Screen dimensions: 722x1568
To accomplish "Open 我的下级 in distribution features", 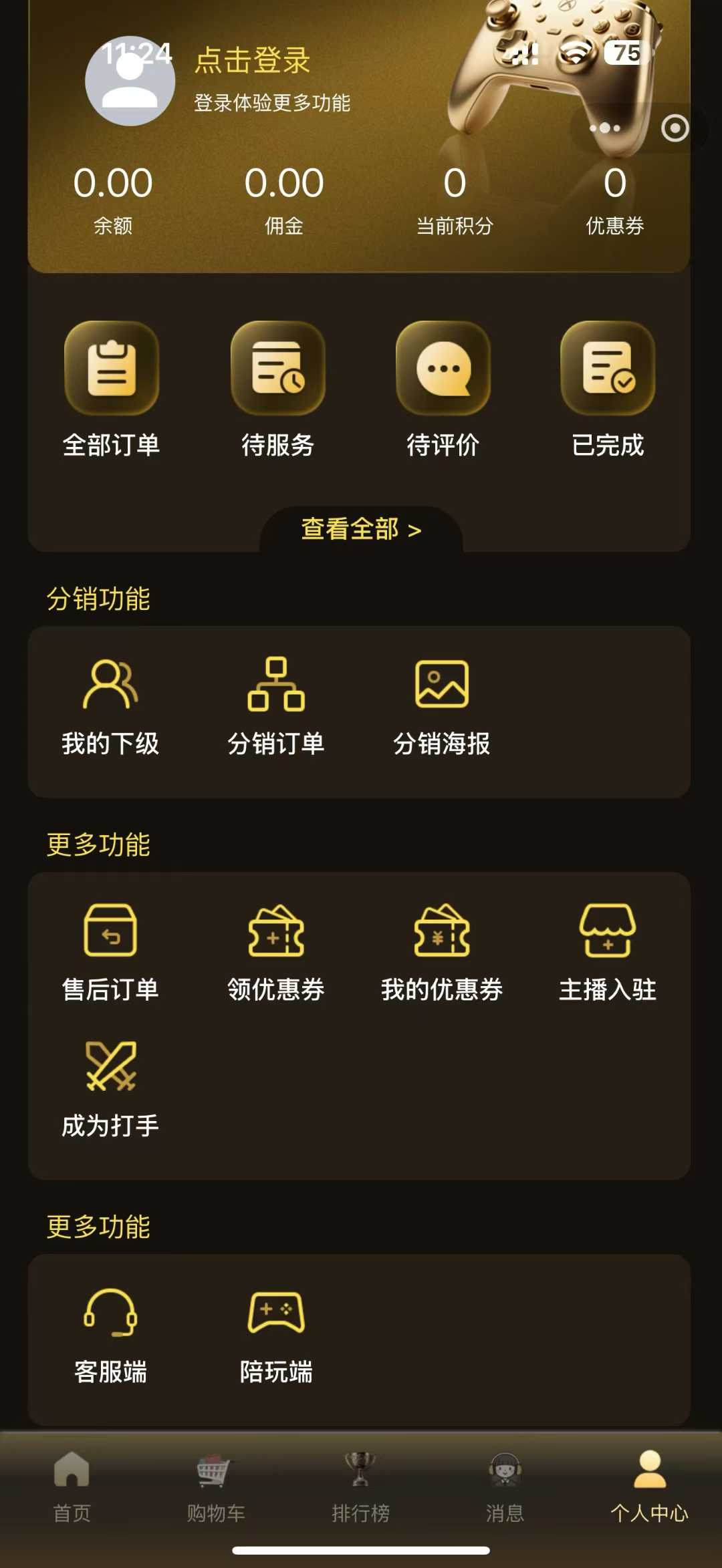I will (x=111, y=708).
